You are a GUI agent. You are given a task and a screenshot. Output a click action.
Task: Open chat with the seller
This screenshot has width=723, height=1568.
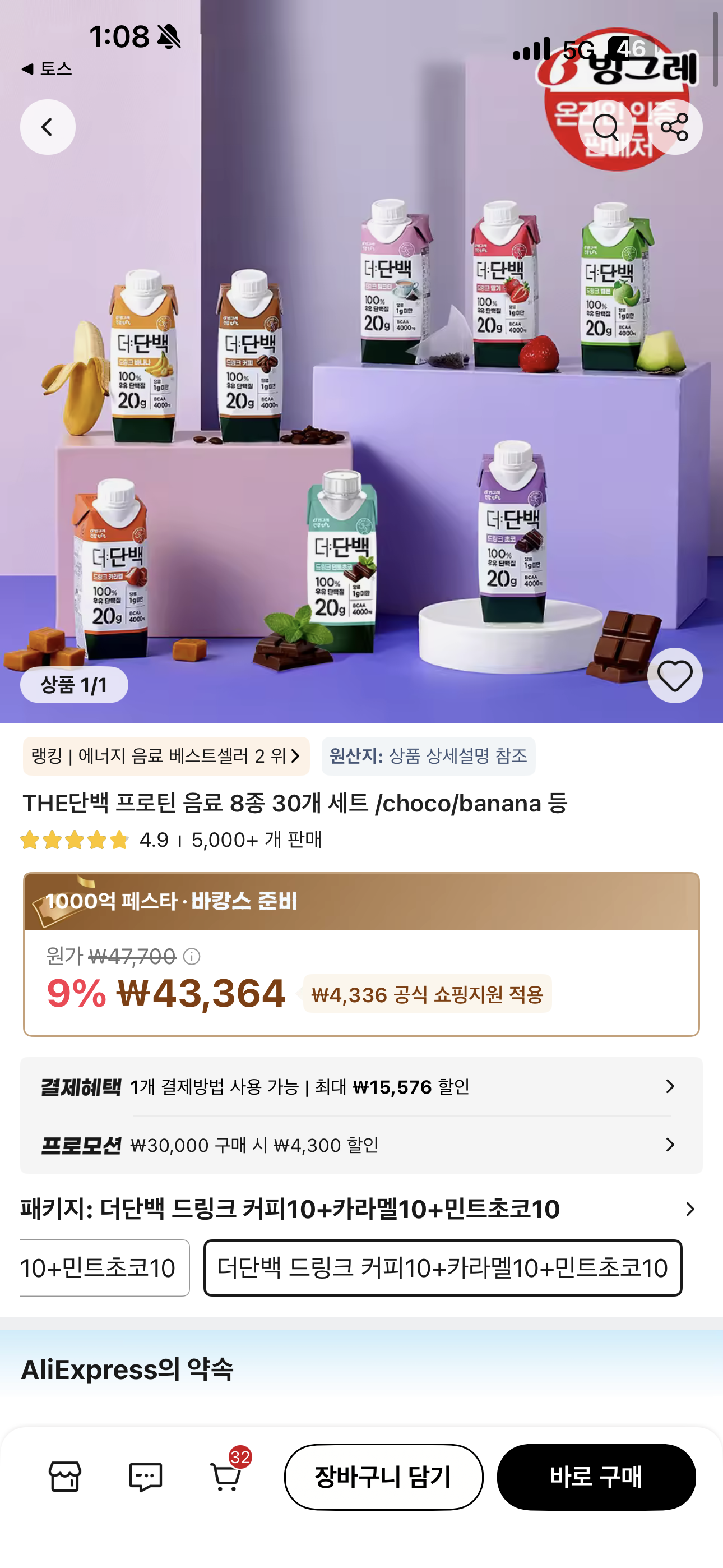pos(146,1477)
